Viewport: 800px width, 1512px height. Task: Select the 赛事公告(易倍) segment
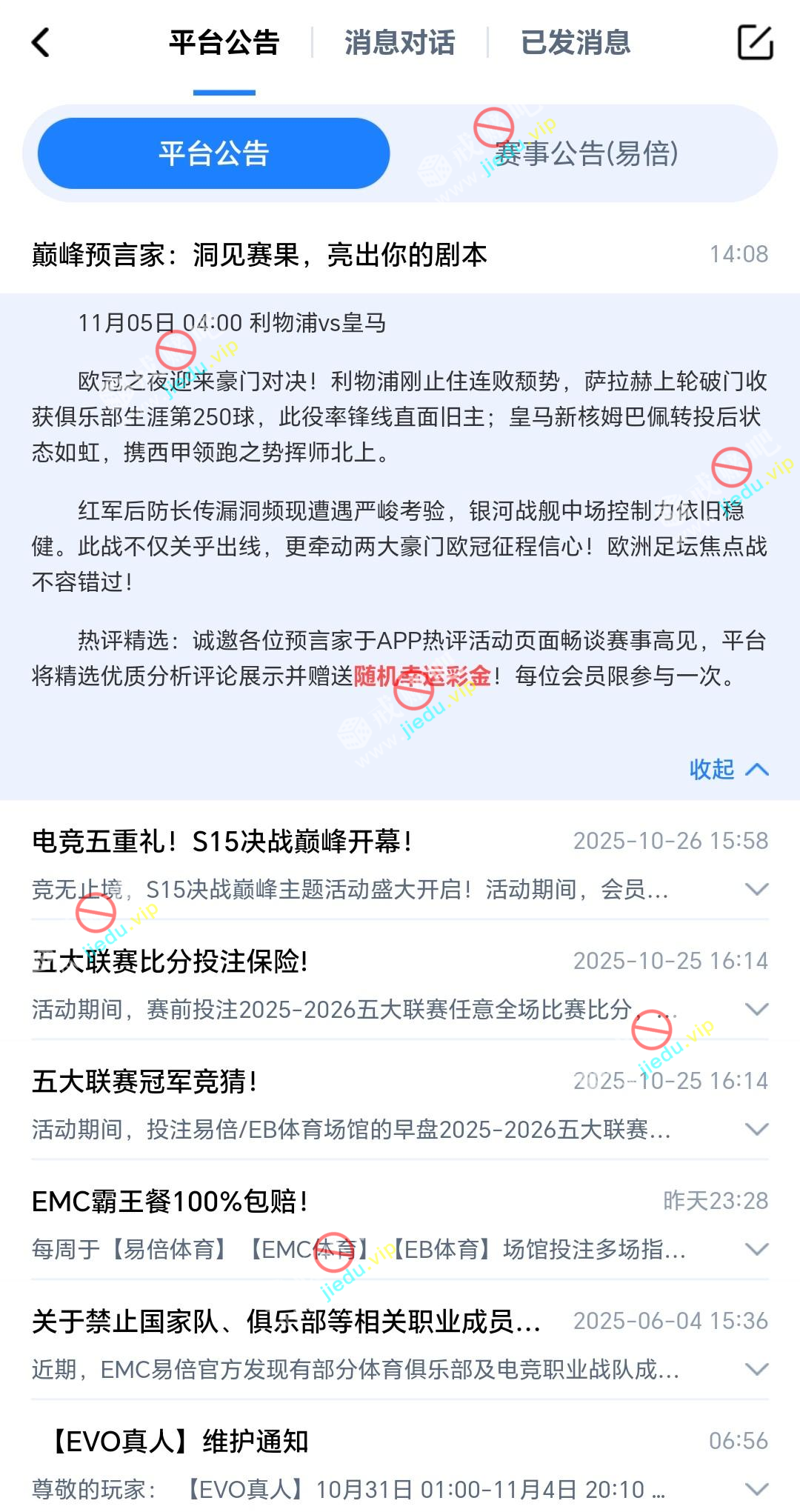[x=585, y=153]
